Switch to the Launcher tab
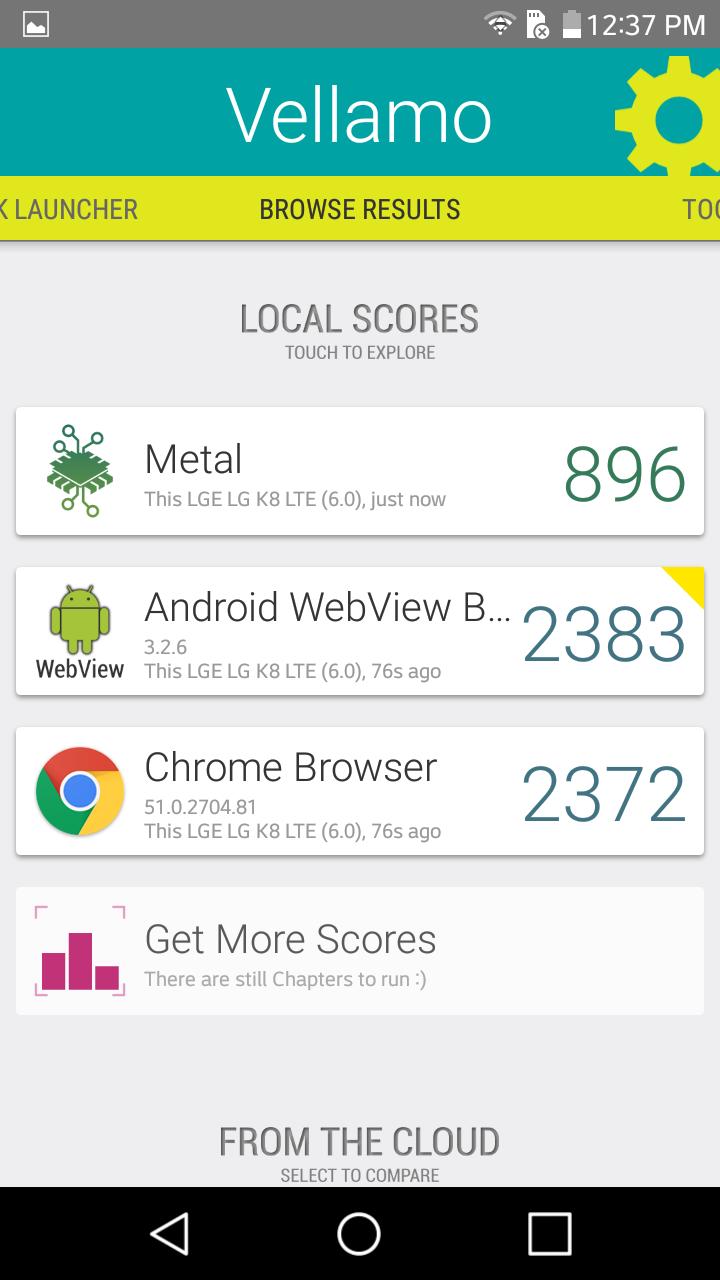This screenshot has height=1280, width=720. 68,210
